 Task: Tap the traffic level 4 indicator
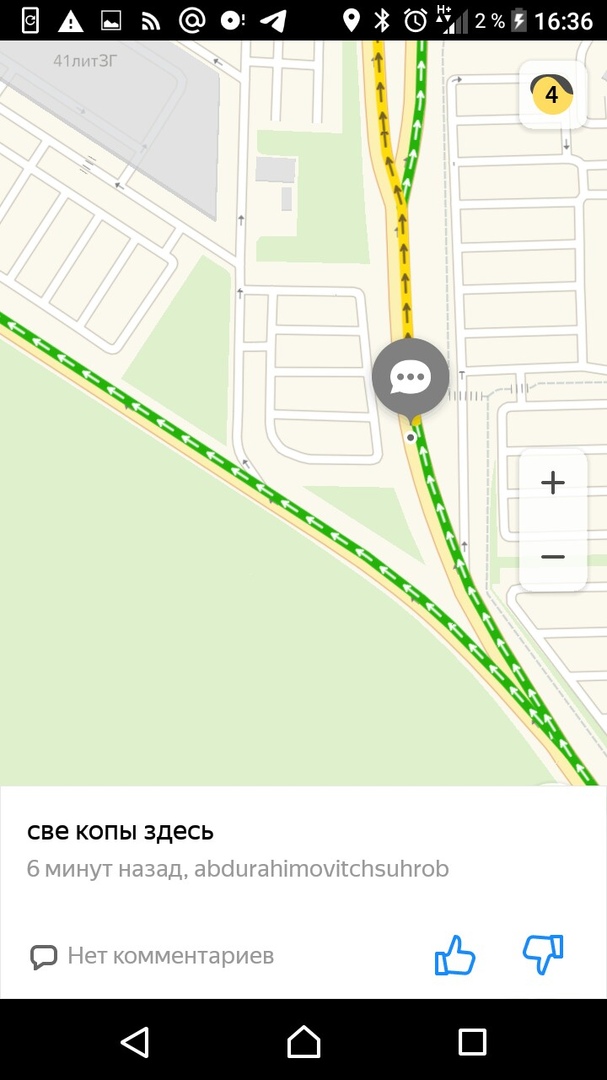click(x=551, y=95)
